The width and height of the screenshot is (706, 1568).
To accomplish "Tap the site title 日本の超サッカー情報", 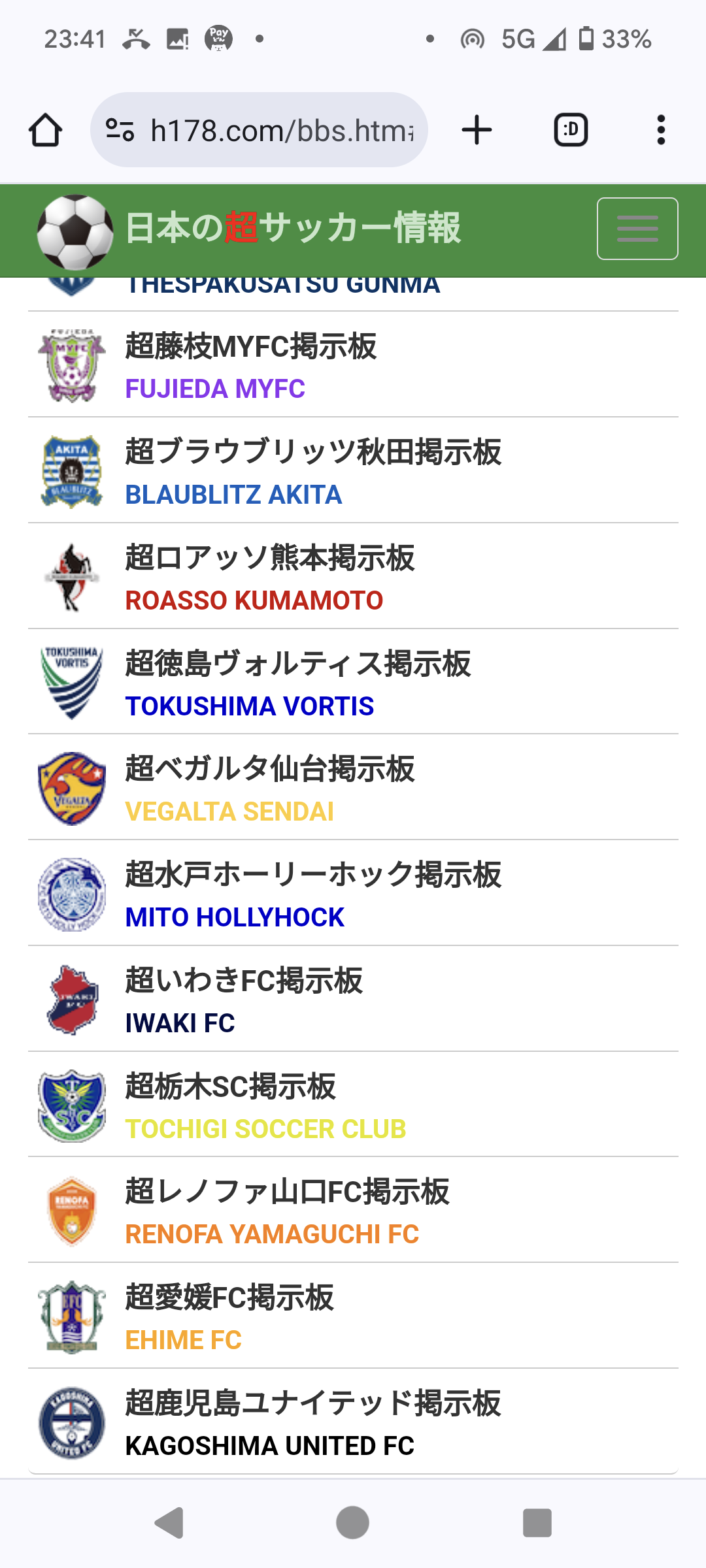I will [292, 229].
